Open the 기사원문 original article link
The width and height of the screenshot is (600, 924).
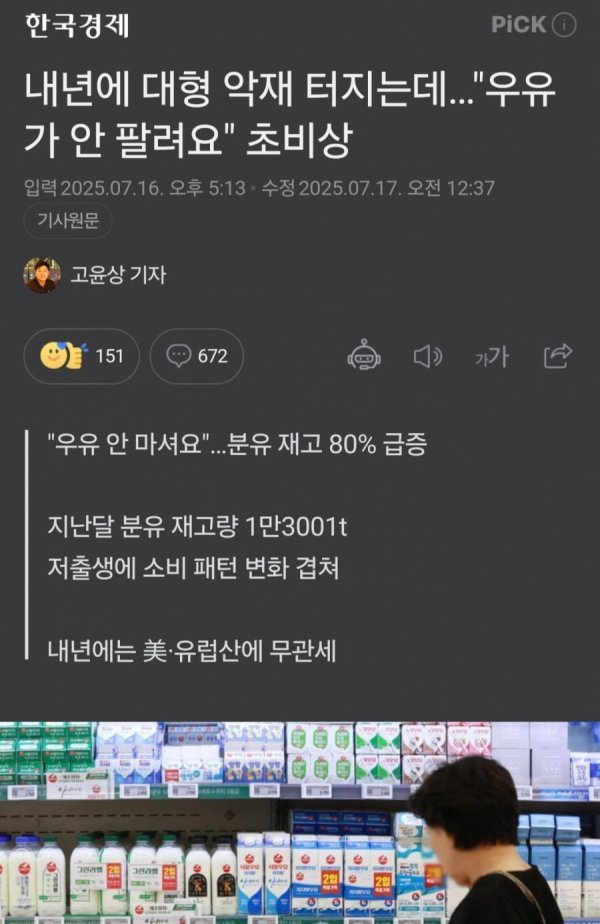(x=67, y=222)
